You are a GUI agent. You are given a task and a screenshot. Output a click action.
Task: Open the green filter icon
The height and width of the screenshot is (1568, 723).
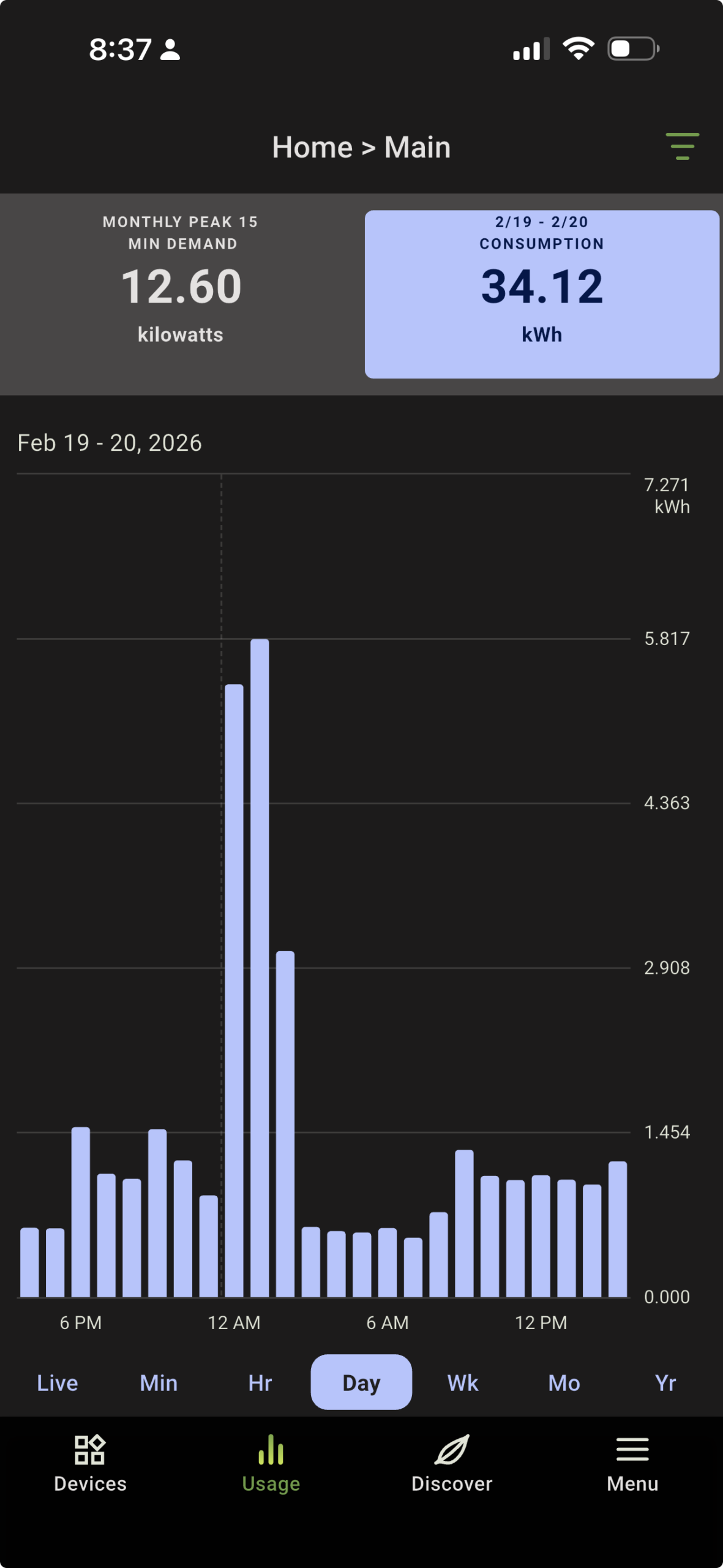click(682, 146)
